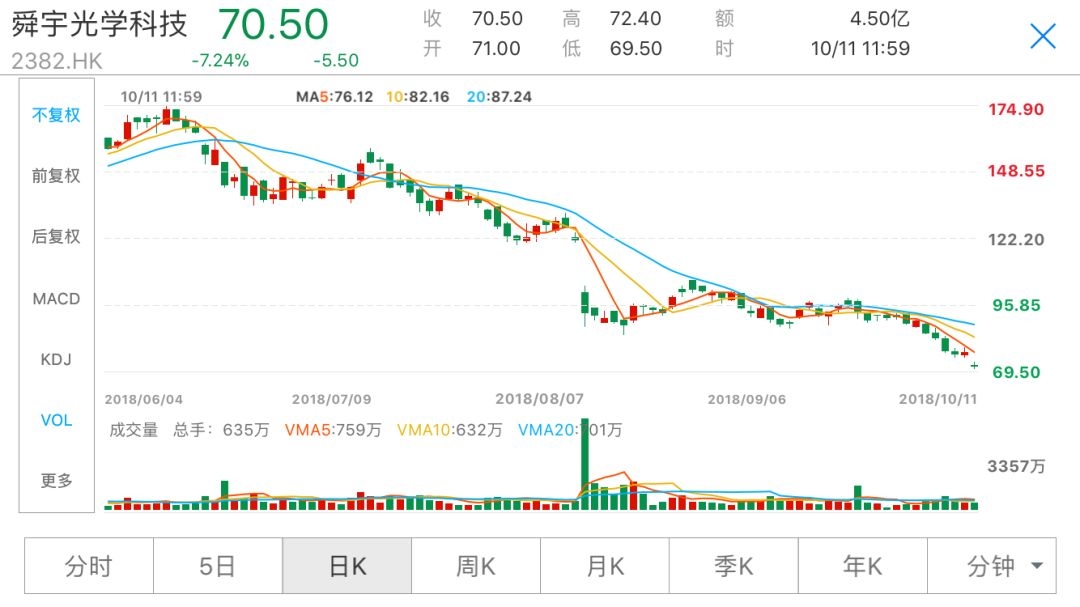Switch to the 分时 chart tab
The width and height of the screenshot is (1080, 607).
[x=88, y=567]
